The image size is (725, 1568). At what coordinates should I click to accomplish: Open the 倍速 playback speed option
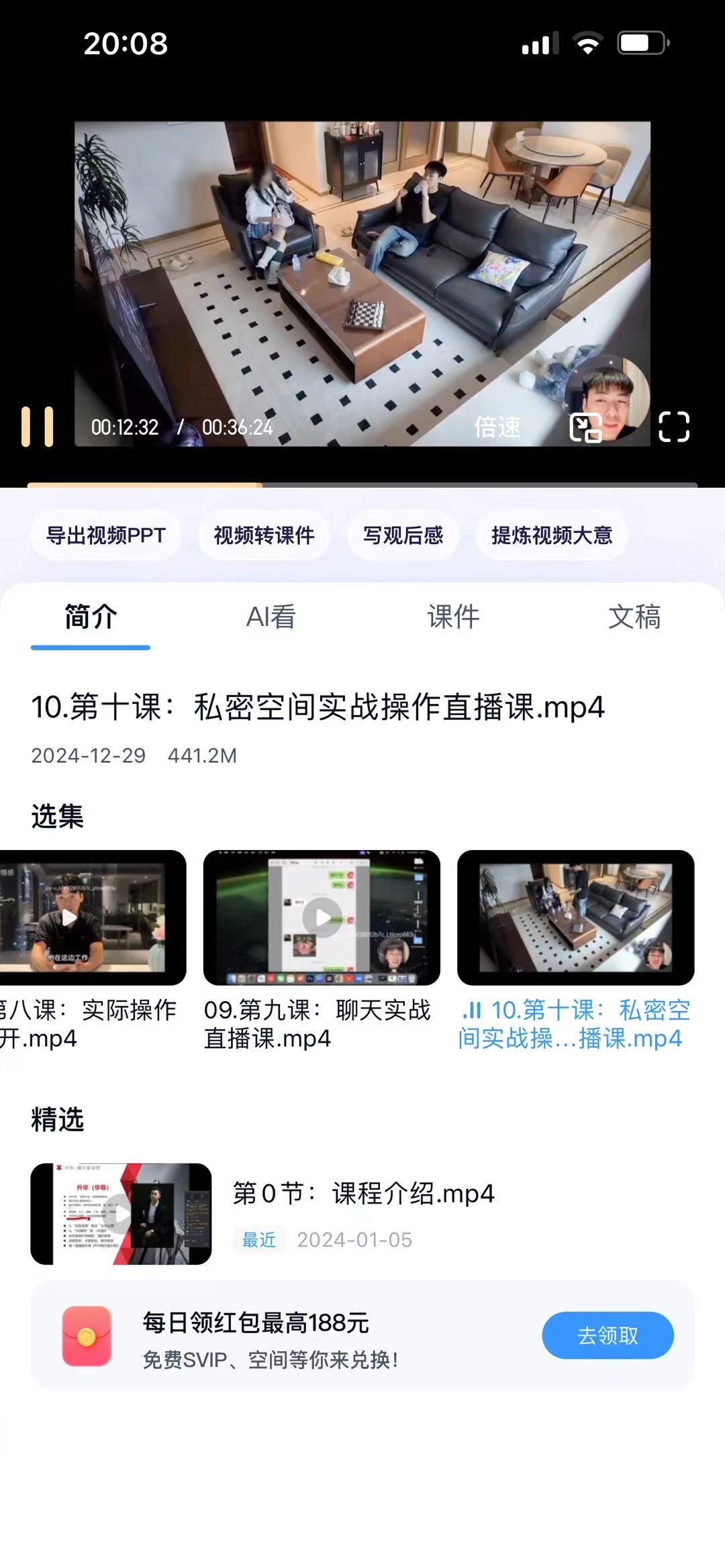tap(497, 427)
